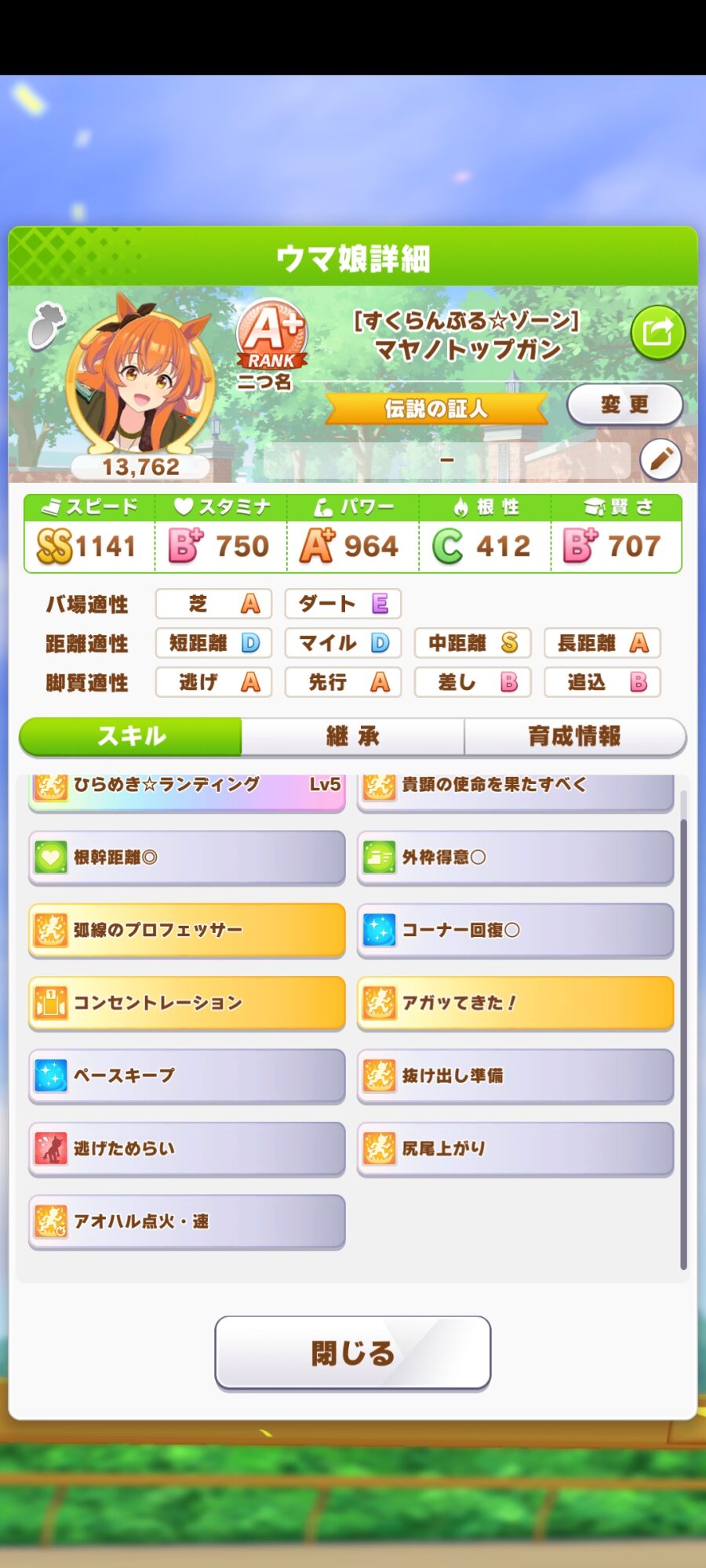Share this Uma Musume detail card
The width and height of the screenshot is (706, 1568).
click(x=657, y=332)
